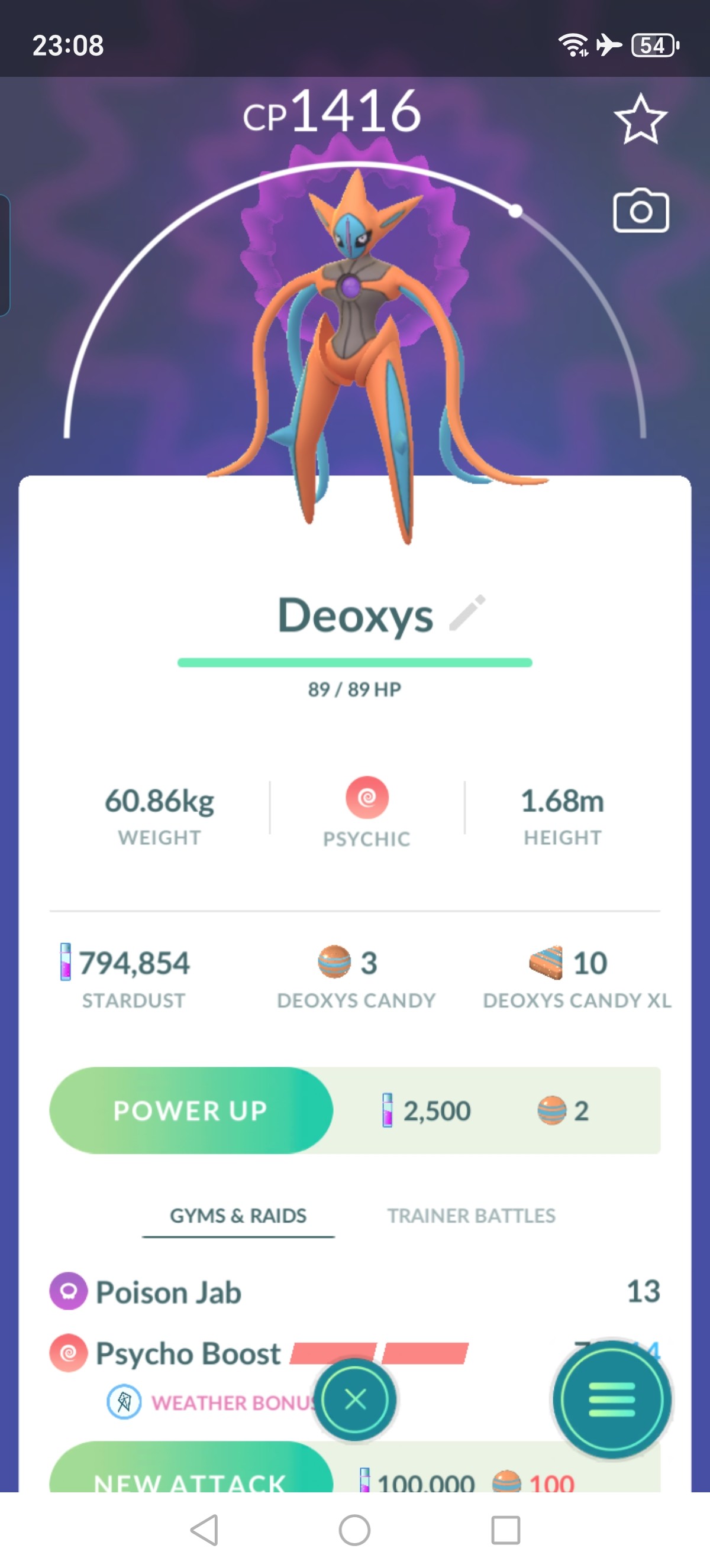Go back using the system back button
710x1568 pixels.
[205, 1530]
